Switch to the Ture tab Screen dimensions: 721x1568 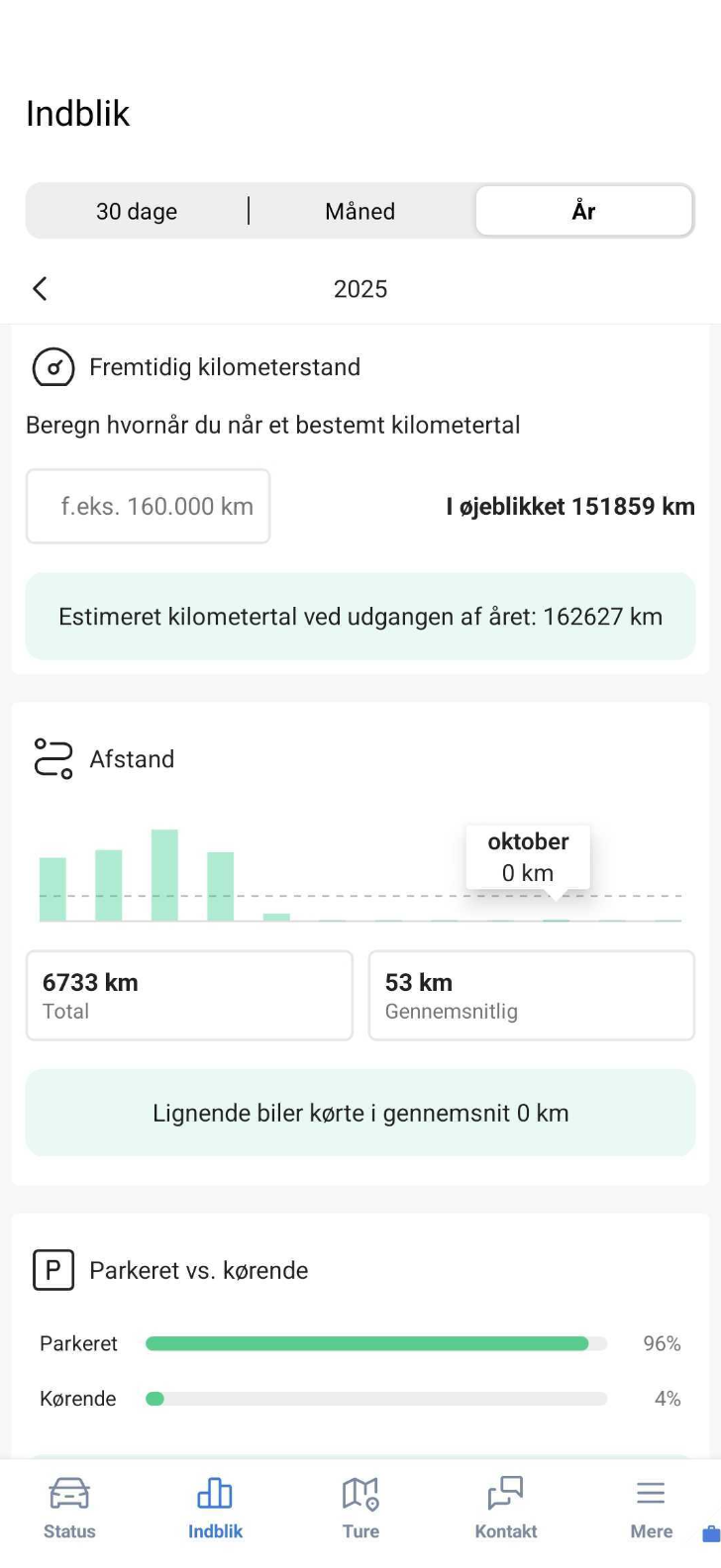click(x=360, y=1508)
